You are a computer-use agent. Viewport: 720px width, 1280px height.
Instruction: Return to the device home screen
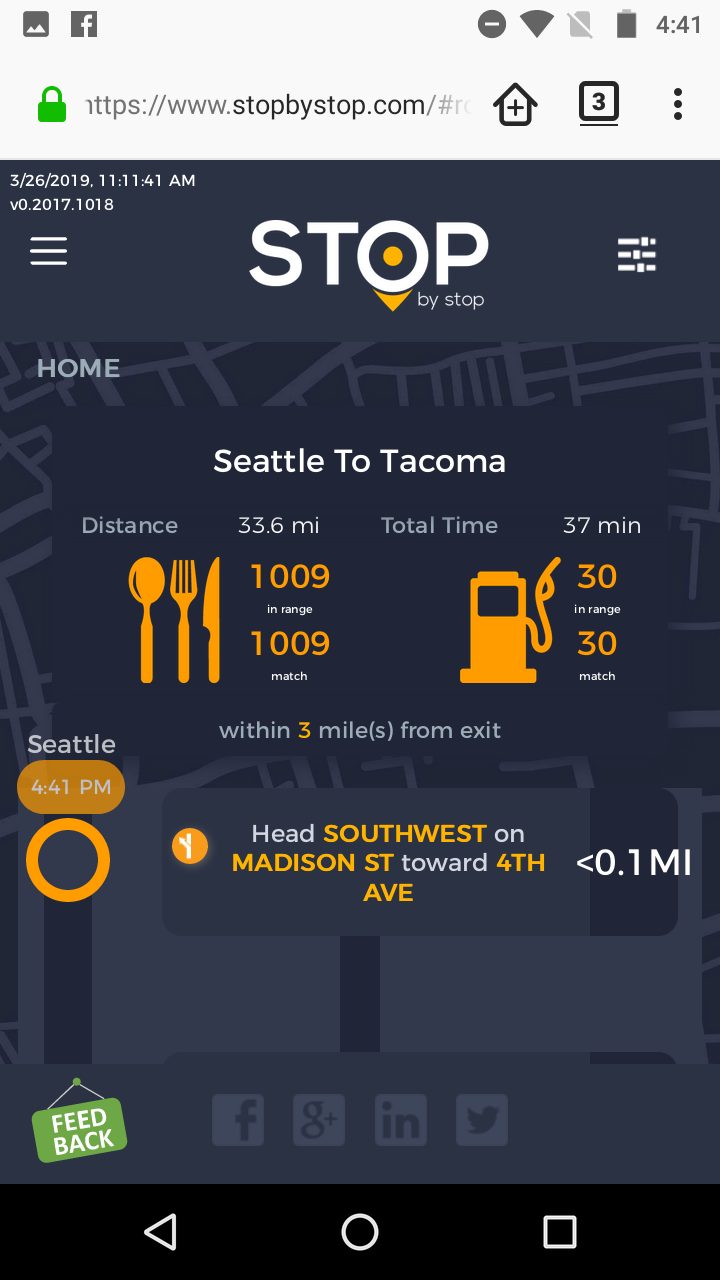[x=360, y=1232]
